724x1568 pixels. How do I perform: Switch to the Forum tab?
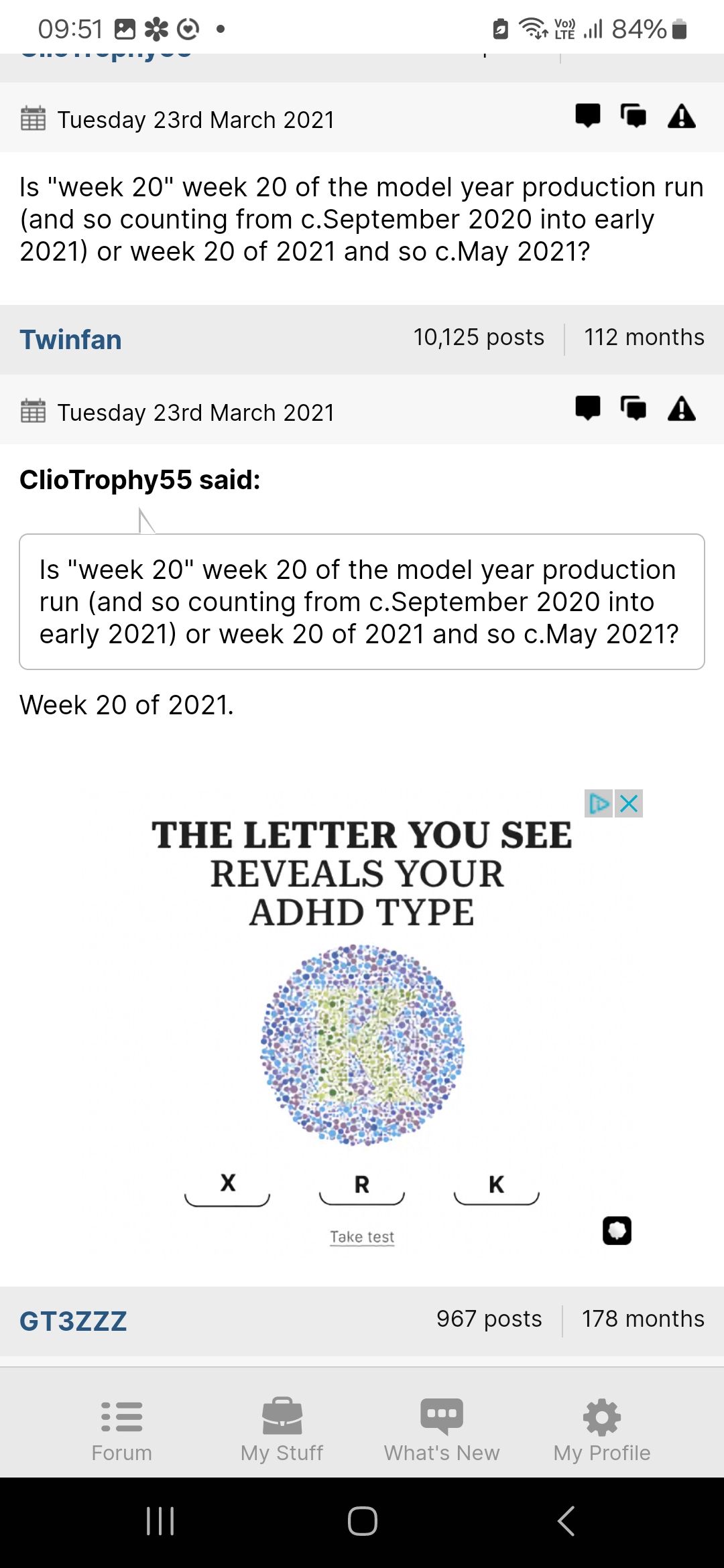tap(121, 1429)
